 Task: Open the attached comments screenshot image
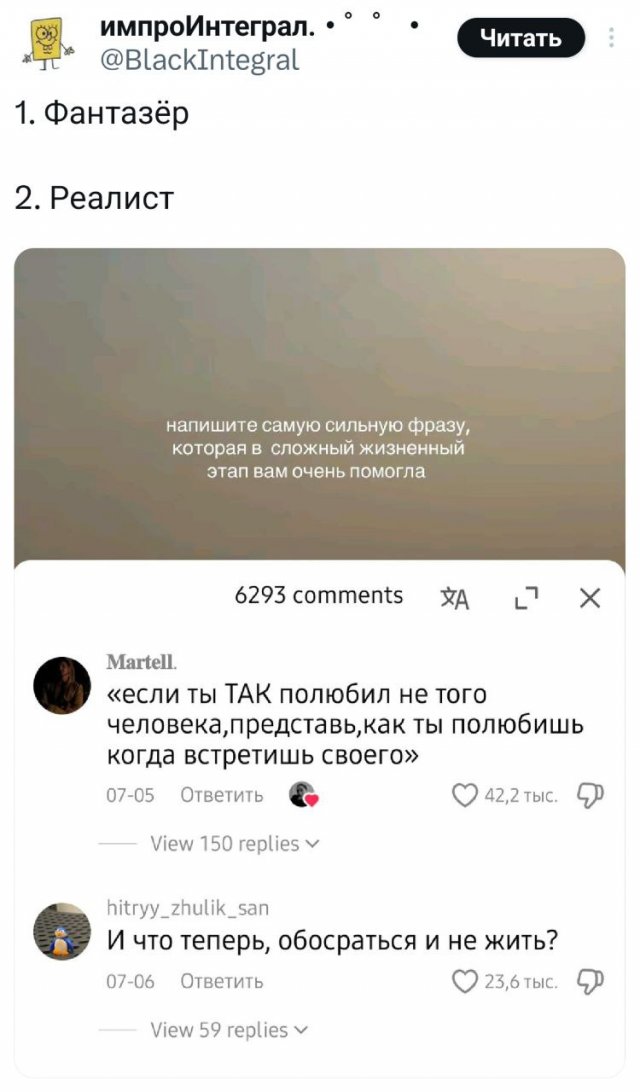pos(320,660)
